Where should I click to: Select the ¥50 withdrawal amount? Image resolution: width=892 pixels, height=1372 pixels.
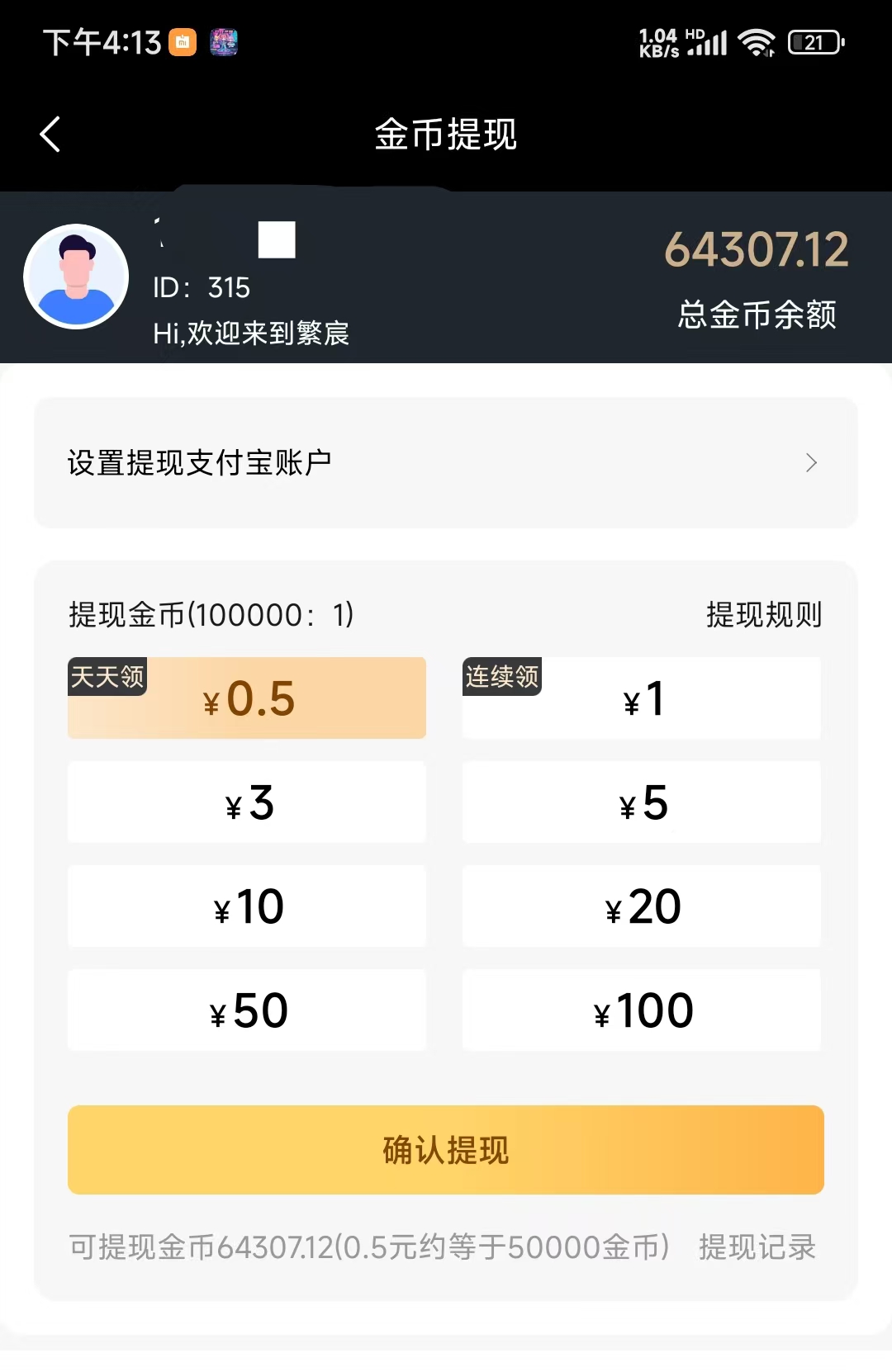click(247, 1010)
